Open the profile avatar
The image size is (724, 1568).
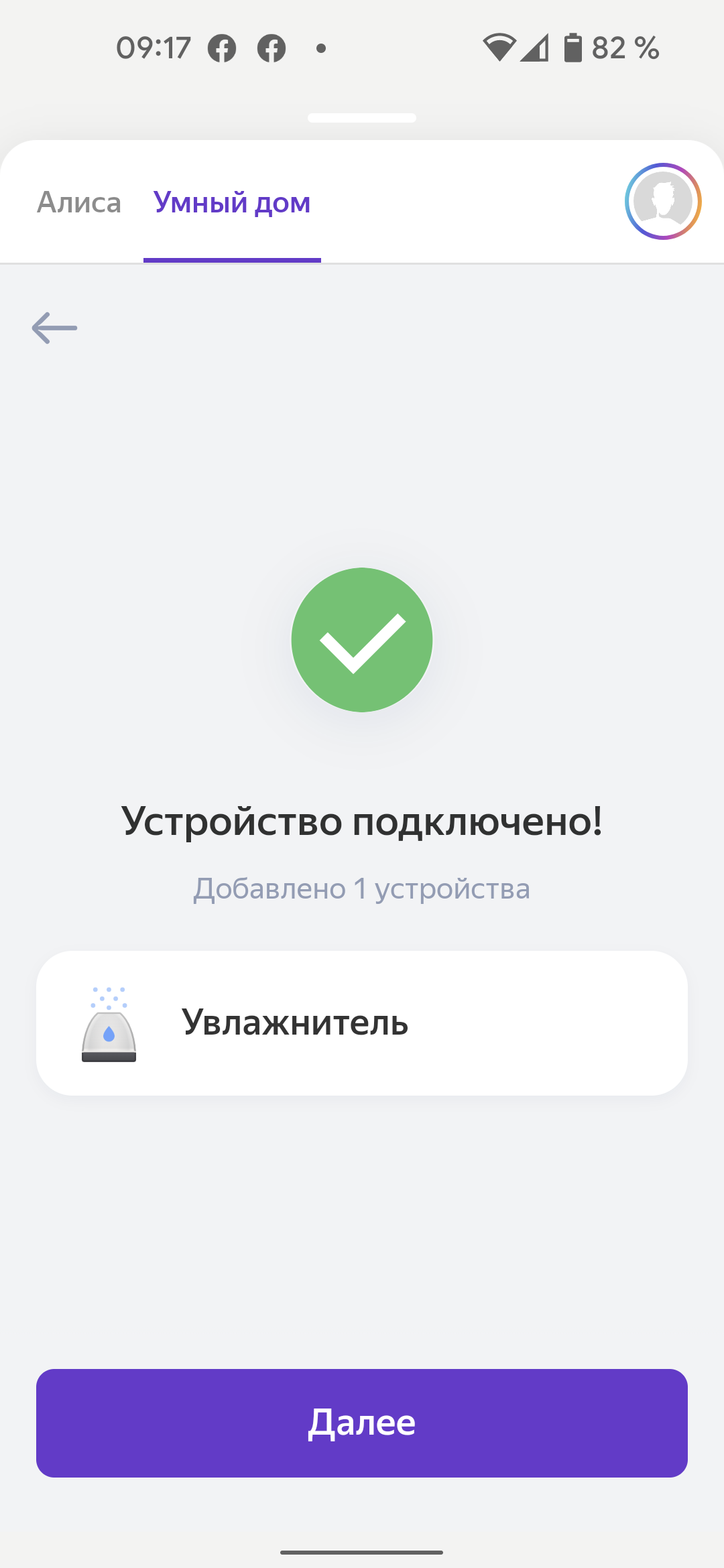coord(662,201)
